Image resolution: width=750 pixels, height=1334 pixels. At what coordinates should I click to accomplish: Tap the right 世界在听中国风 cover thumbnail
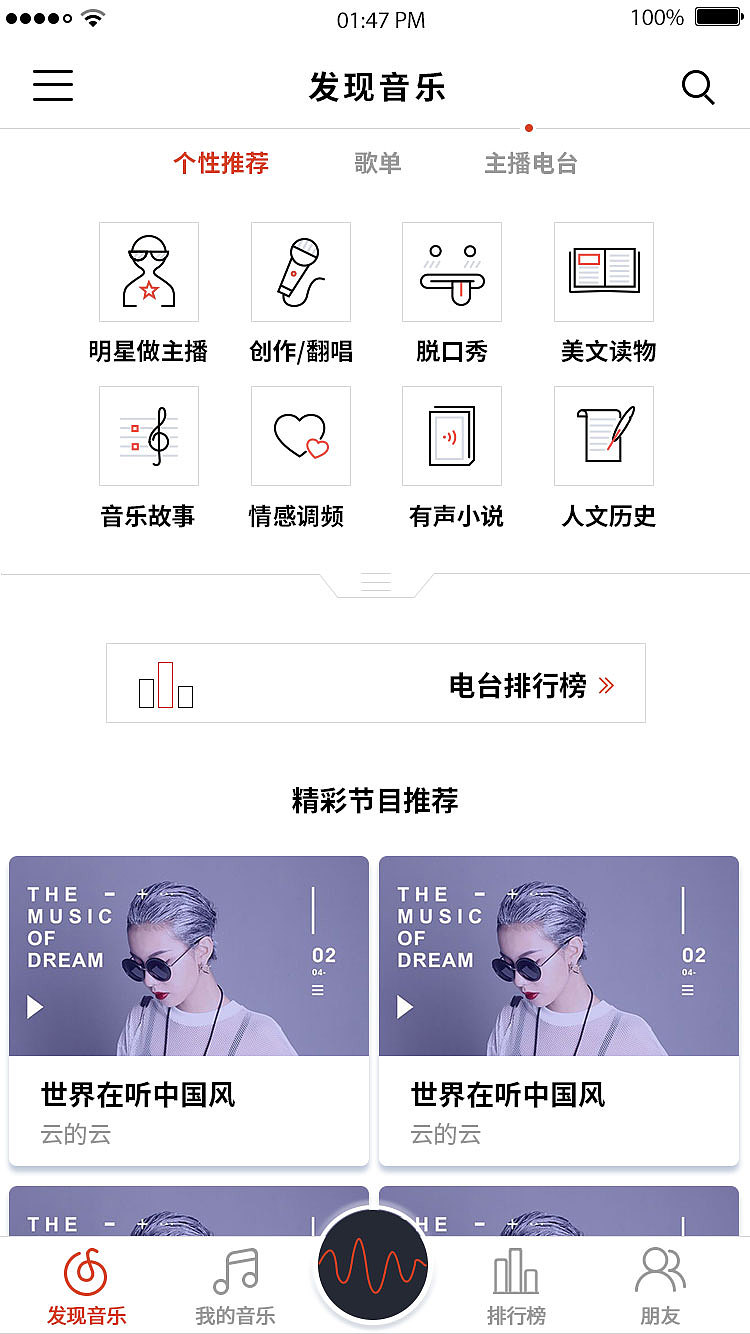point(558,955)
